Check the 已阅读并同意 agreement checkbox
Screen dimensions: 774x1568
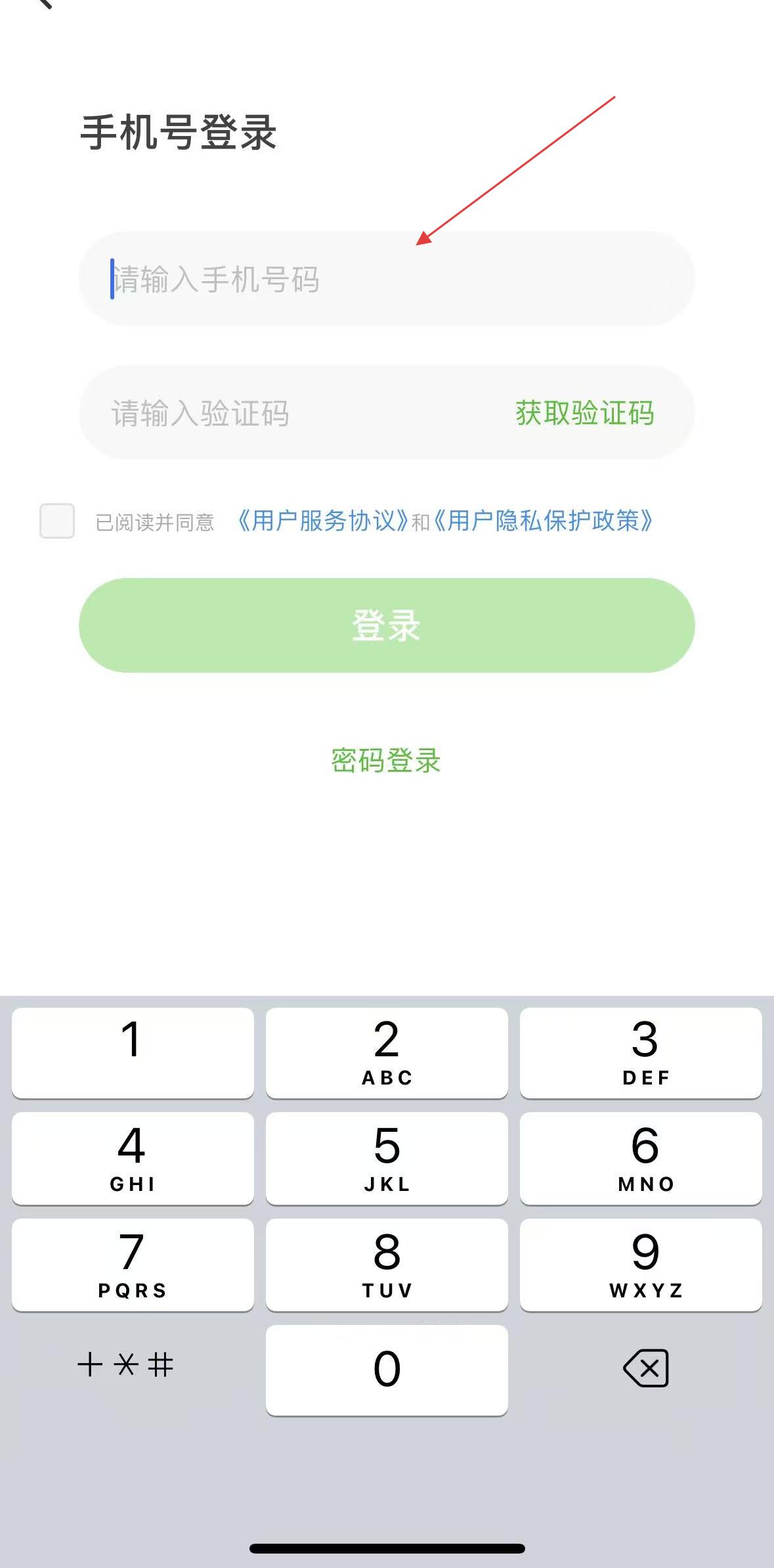(57, 521)
